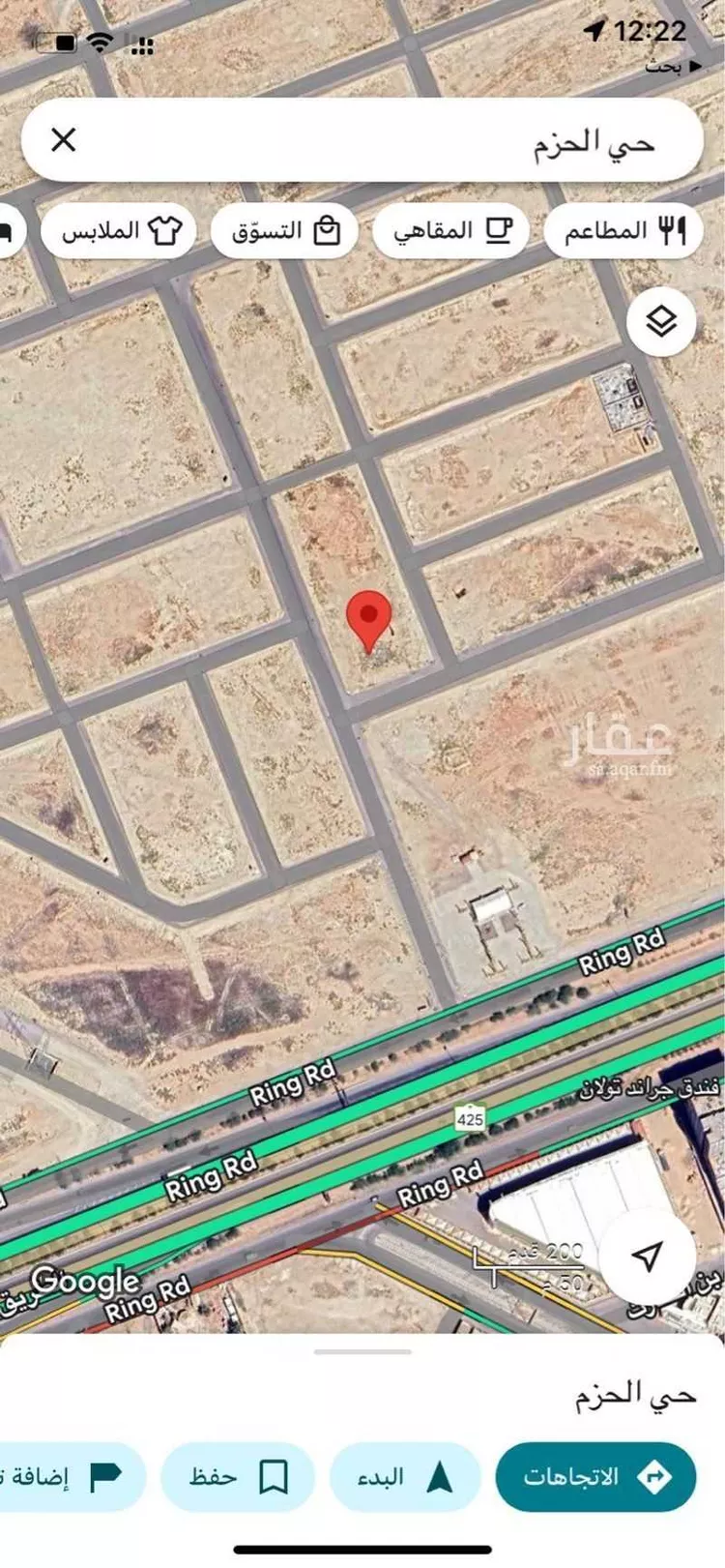This screenshot has width=725, height=1568.
Task: Select the التسوّق shopping chip
Action: (285, 230)
